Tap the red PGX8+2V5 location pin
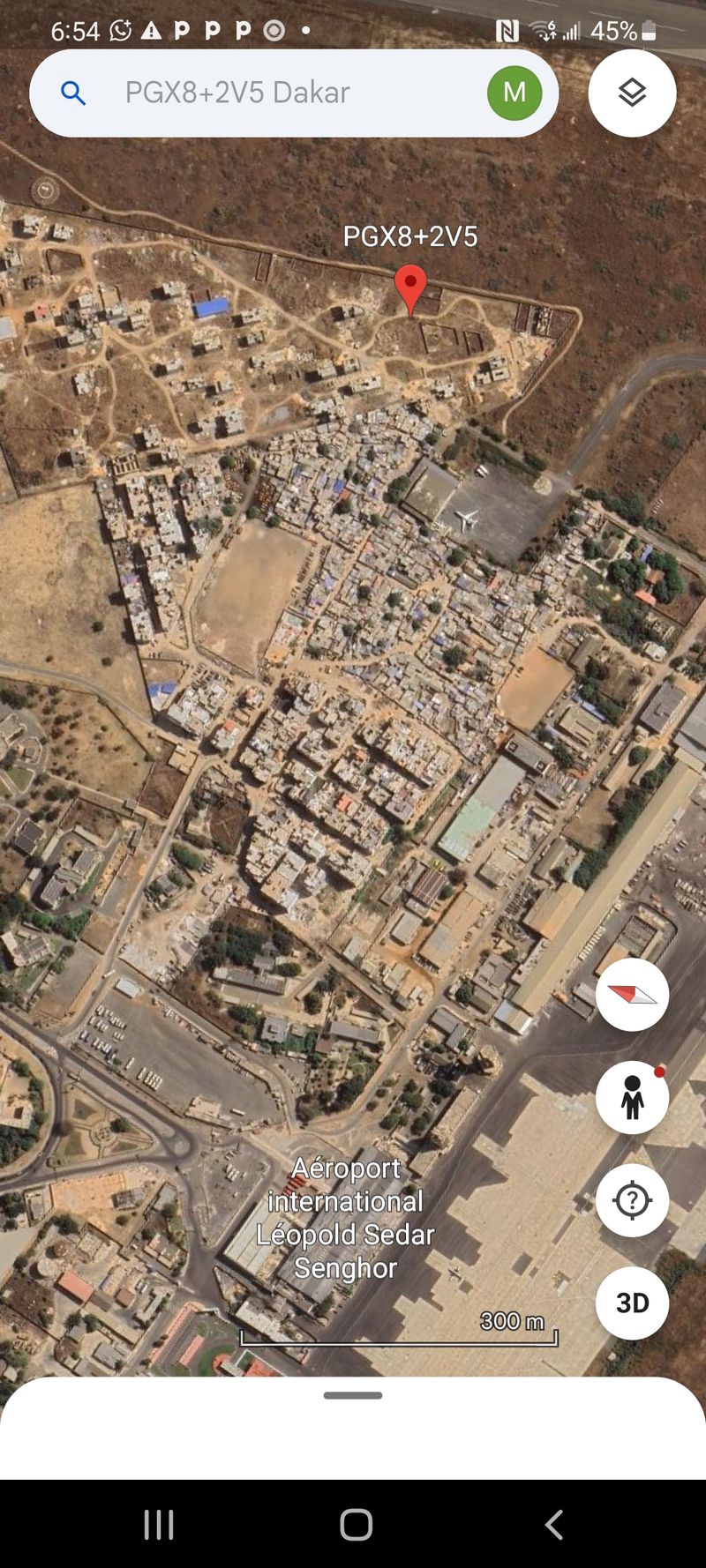Screen dimensions: 706x1568 [410, 289]
